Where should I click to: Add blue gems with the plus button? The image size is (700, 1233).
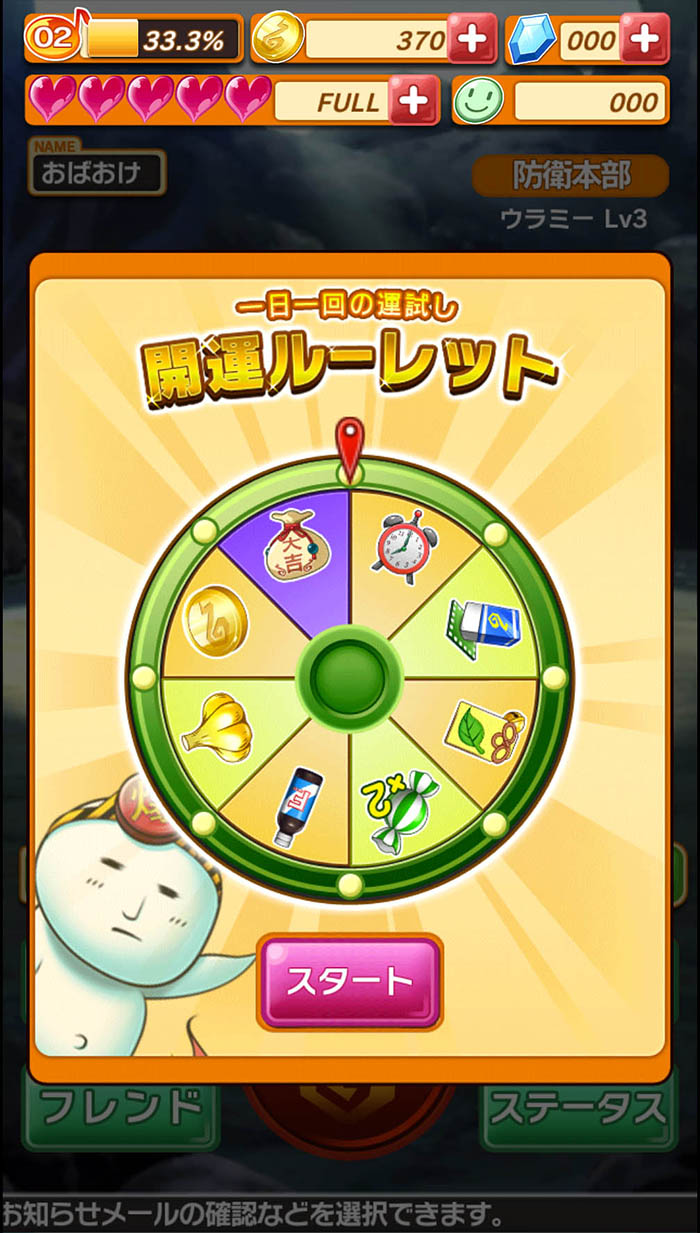645,40
